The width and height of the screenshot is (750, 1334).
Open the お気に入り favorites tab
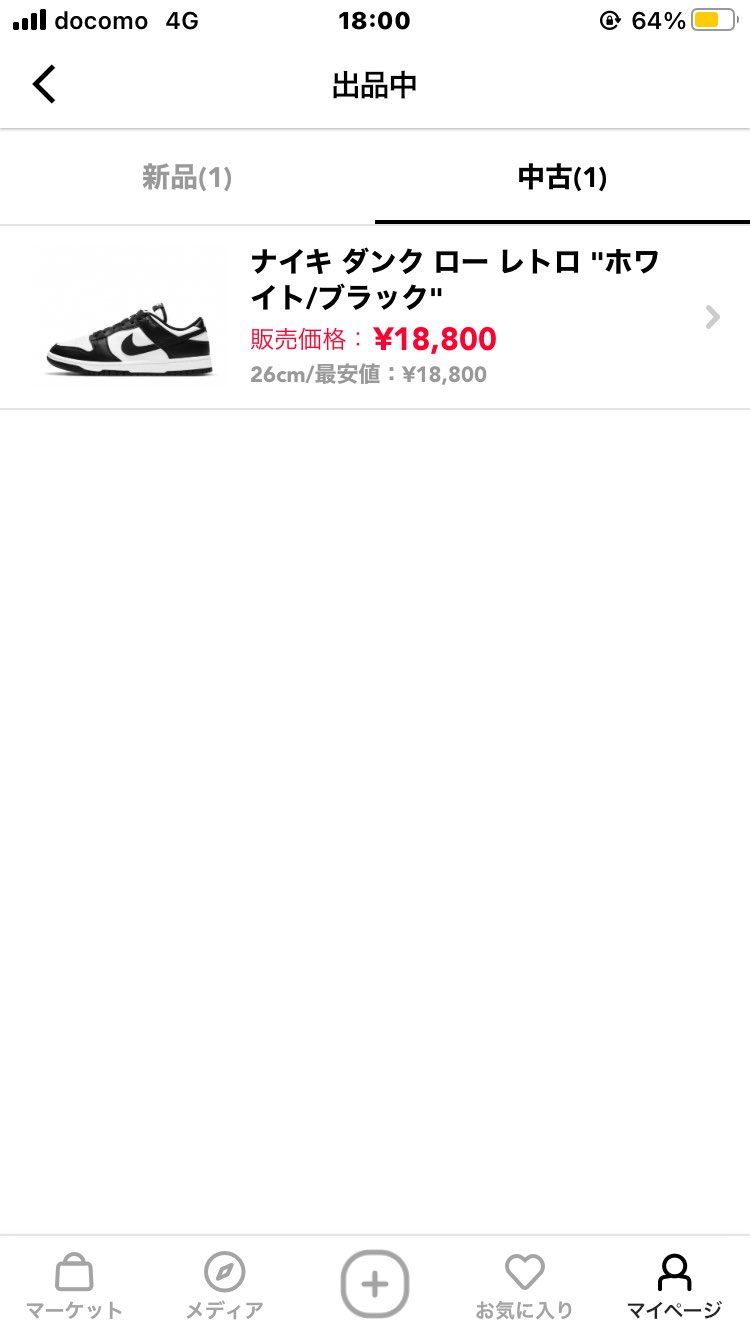pos(524,1285)
